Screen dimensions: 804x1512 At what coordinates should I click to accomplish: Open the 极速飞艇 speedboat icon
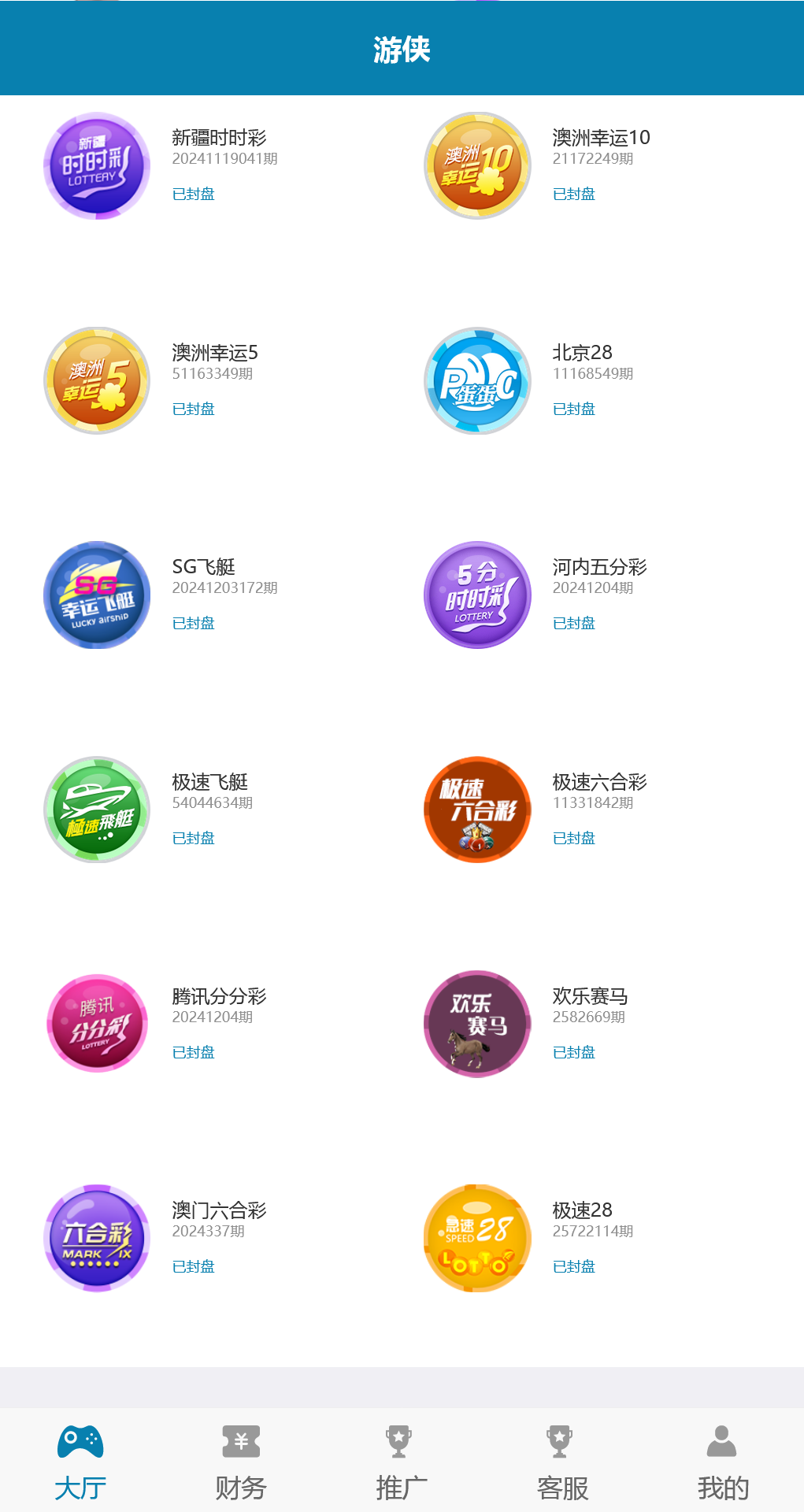coord(96,810)
